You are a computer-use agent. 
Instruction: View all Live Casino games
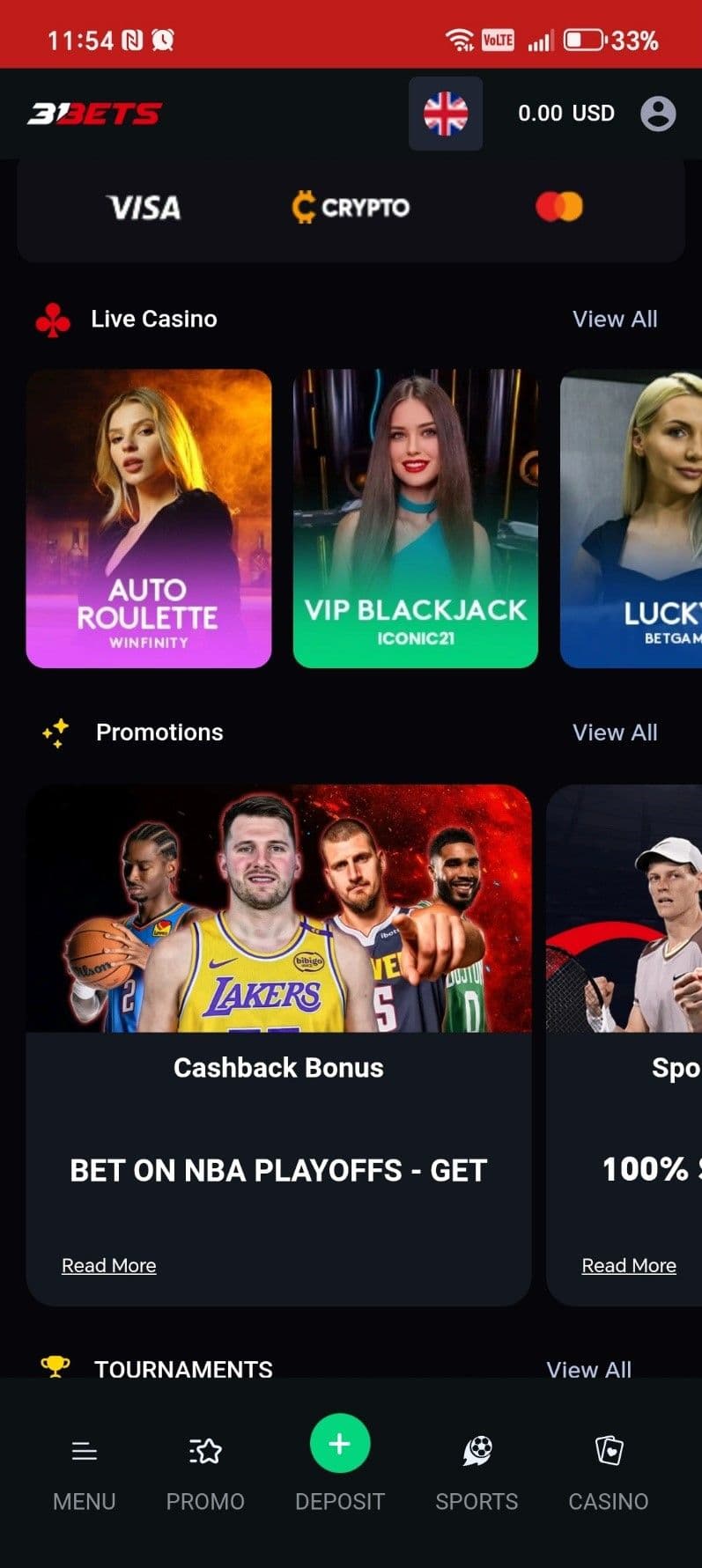coord(614,319)
